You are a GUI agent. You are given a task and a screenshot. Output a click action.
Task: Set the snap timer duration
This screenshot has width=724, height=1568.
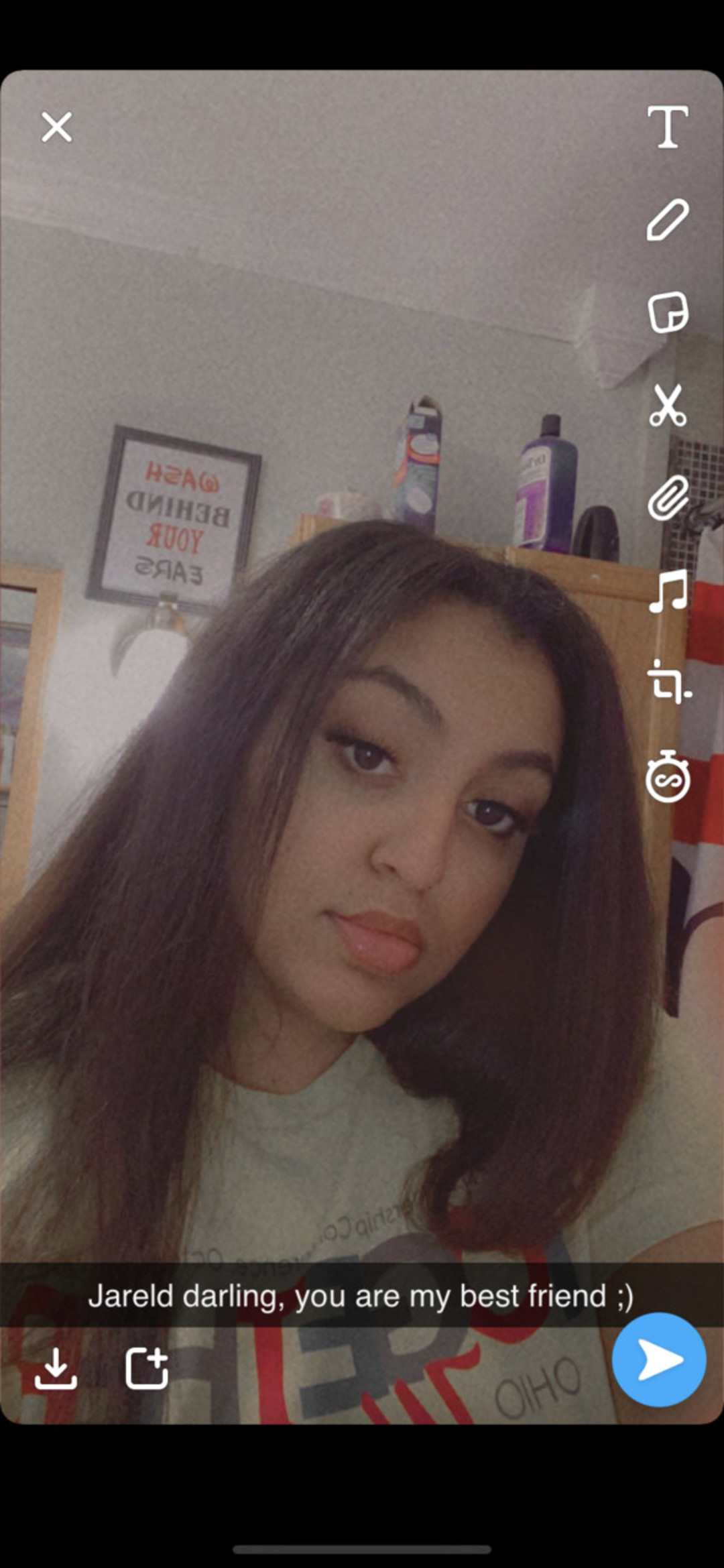[668, 777]
